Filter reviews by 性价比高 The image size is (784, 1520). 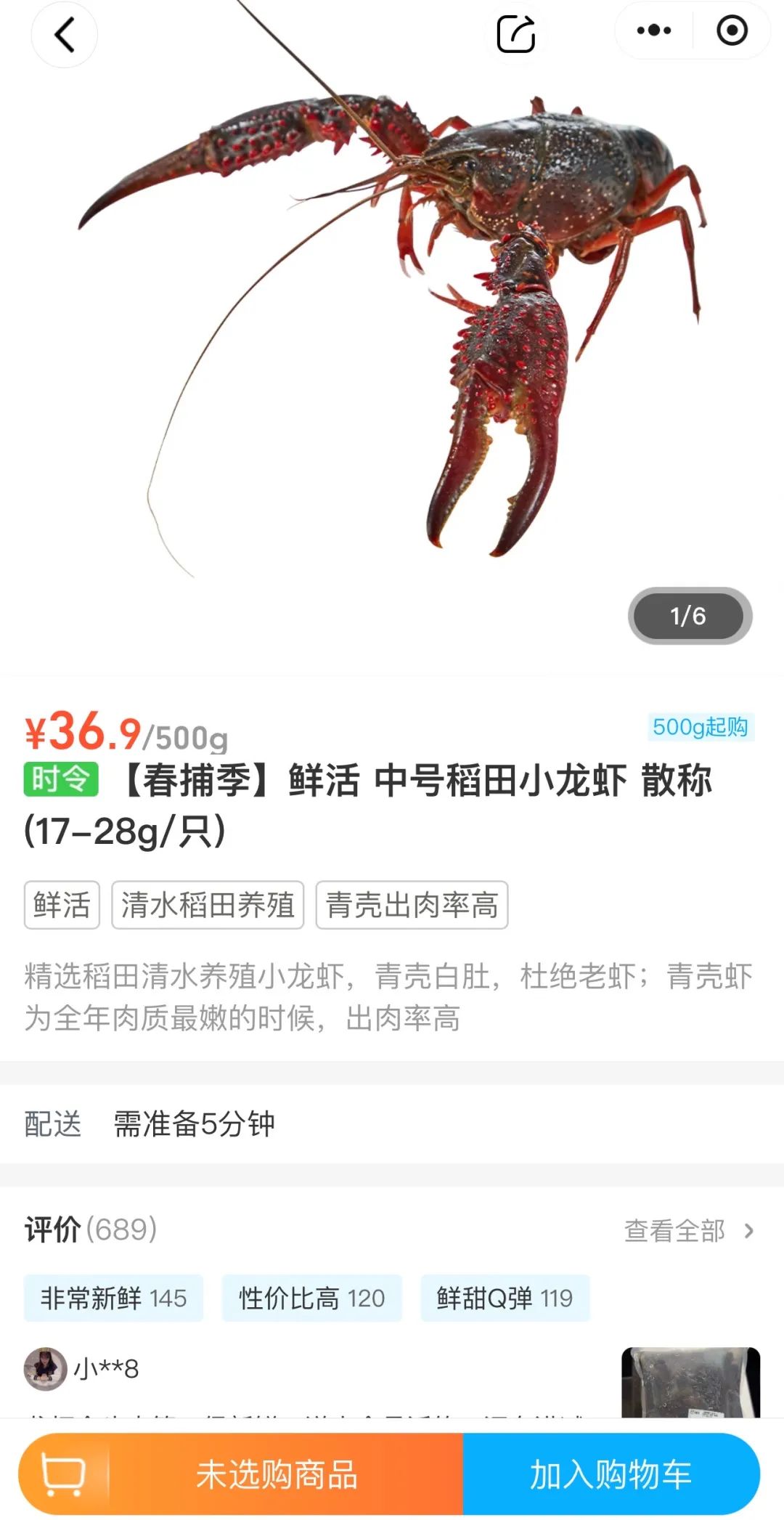311,1298
